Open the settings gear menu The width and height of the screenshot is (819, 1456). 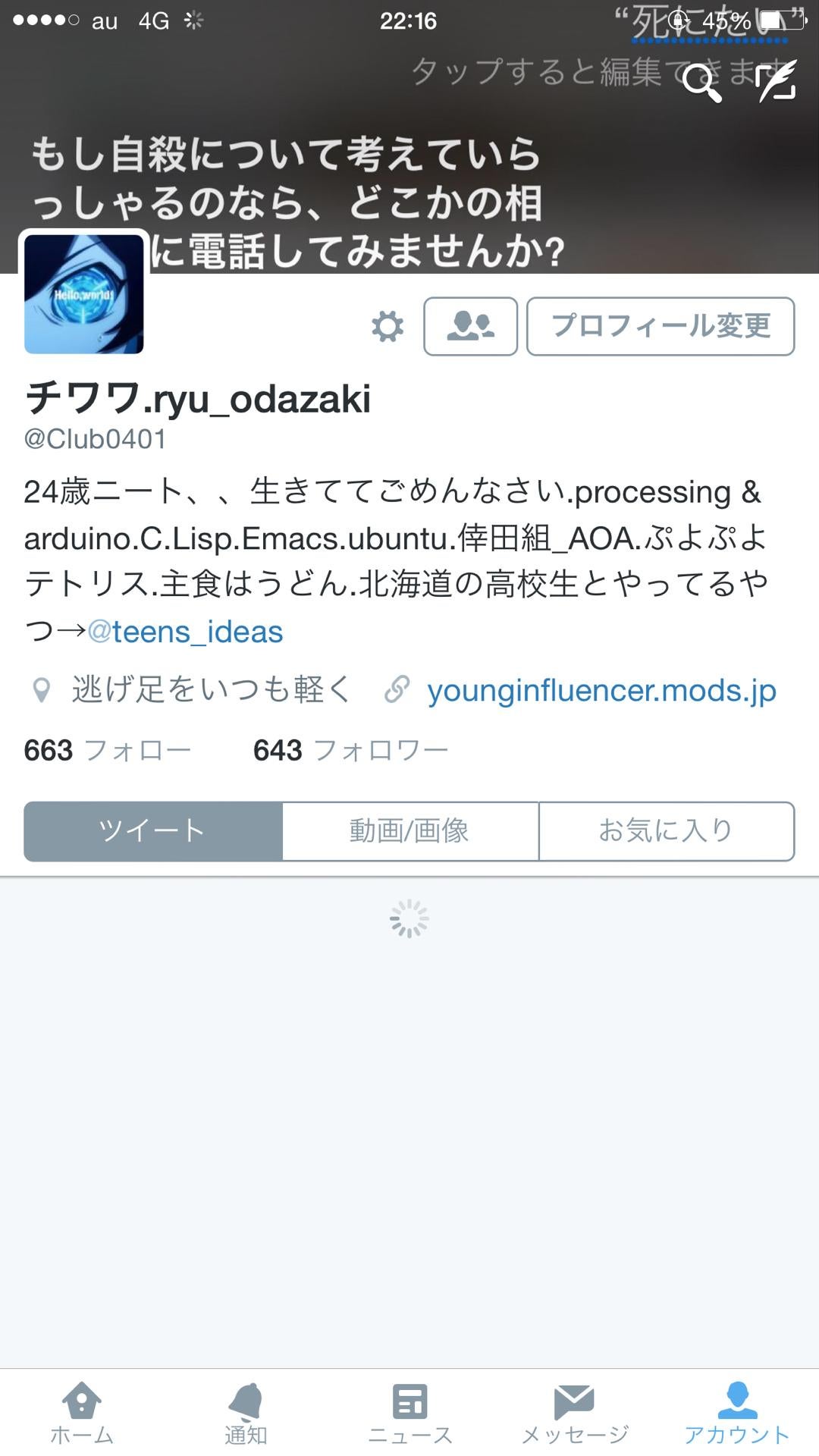(x=388, y=326)
